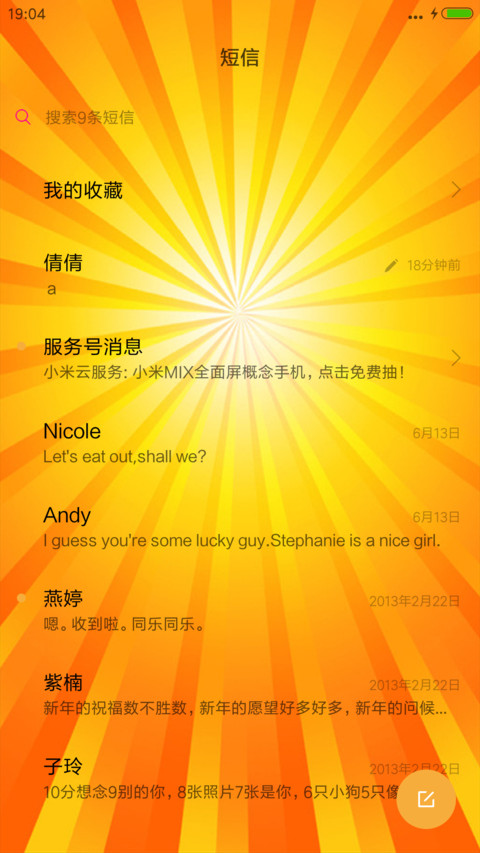Open the conversation with 燕婷
The image size is (480, 853).
[x=240, y=611]
